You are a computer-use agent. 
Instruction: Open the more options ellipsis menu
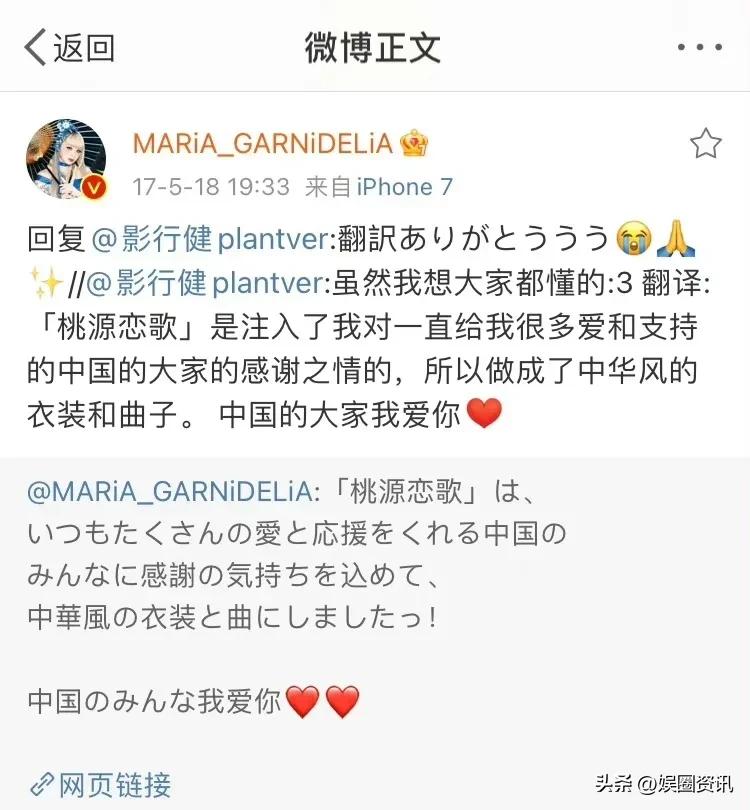(x=700, y=45)
